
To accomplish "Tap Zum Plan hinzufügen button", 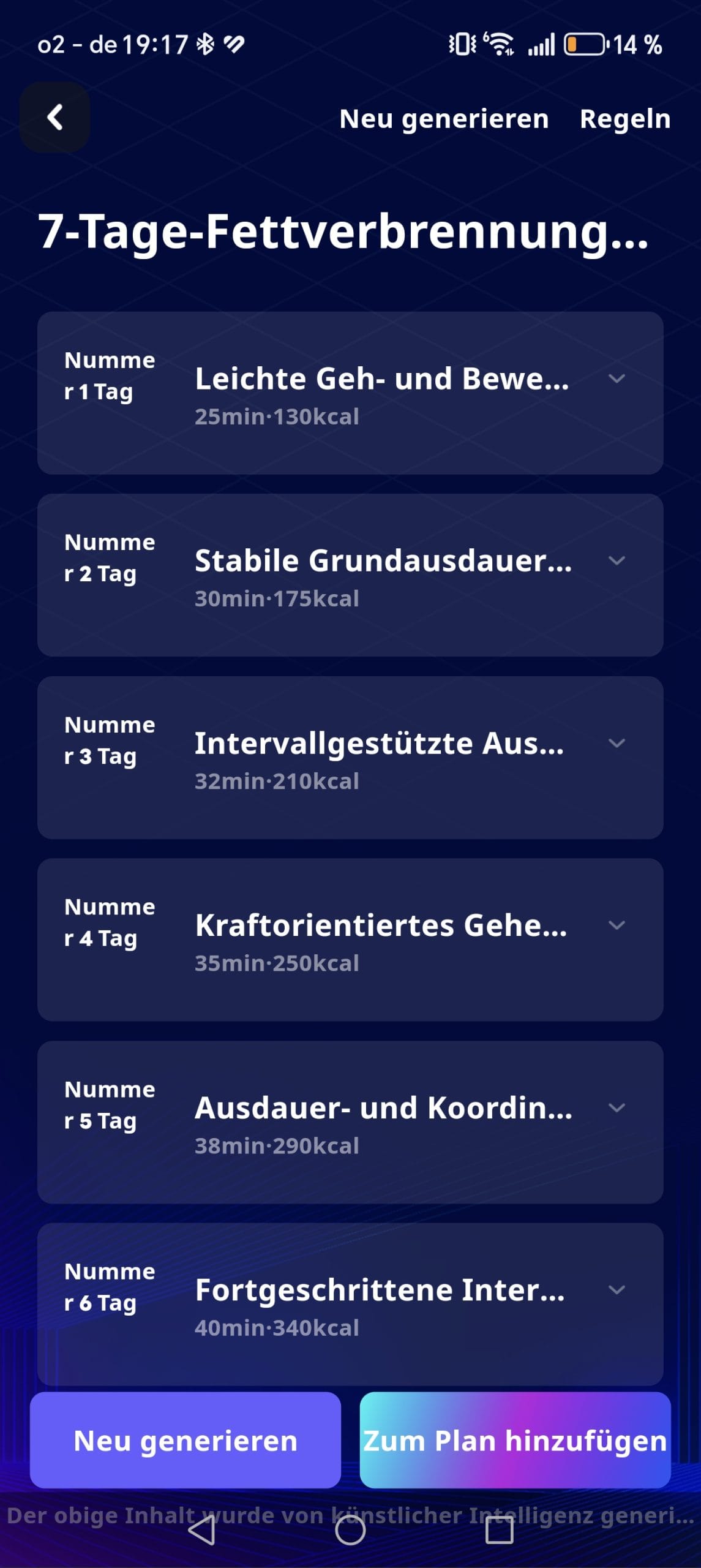I will pyautogui.click(x=515, y=1441).
